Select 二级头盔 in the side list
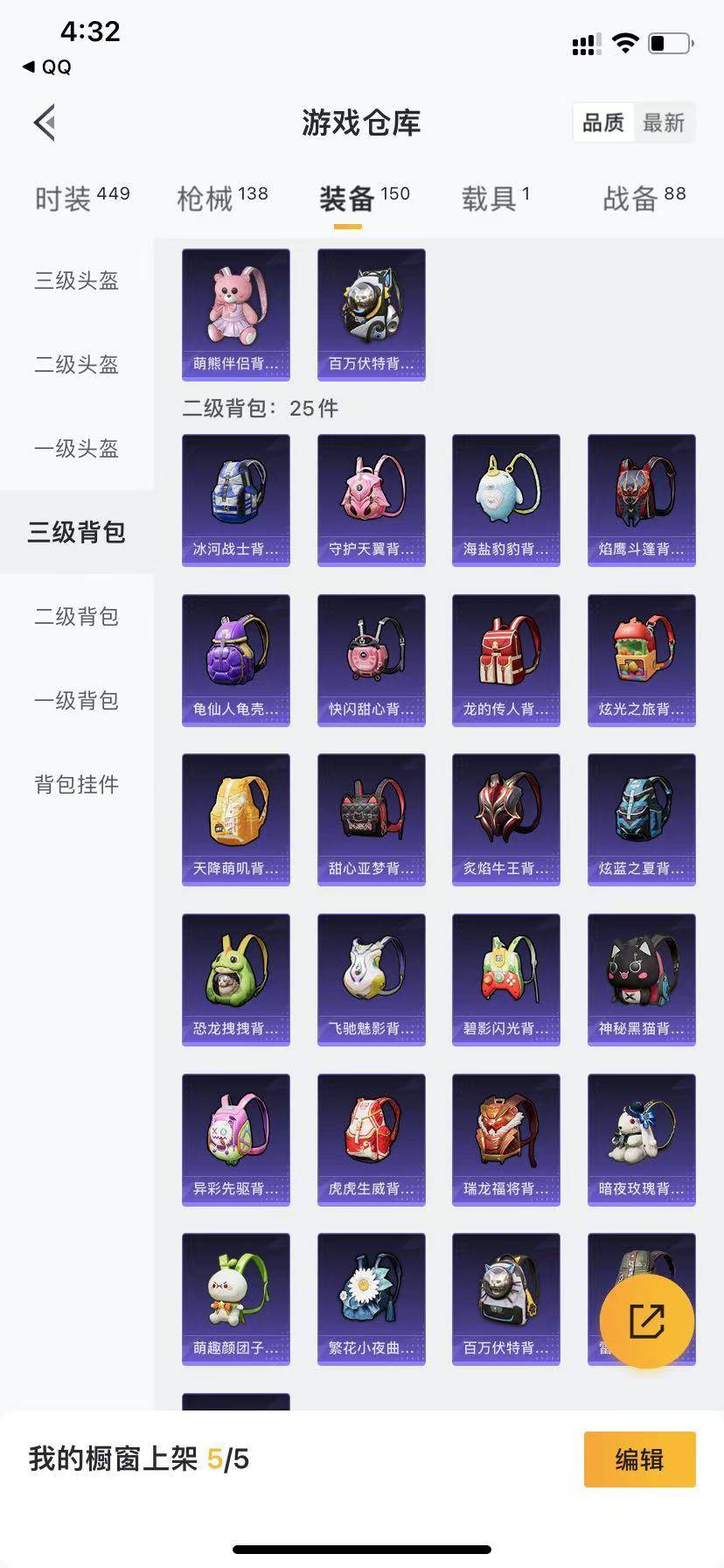724x1568 pixels. (77, 365)
